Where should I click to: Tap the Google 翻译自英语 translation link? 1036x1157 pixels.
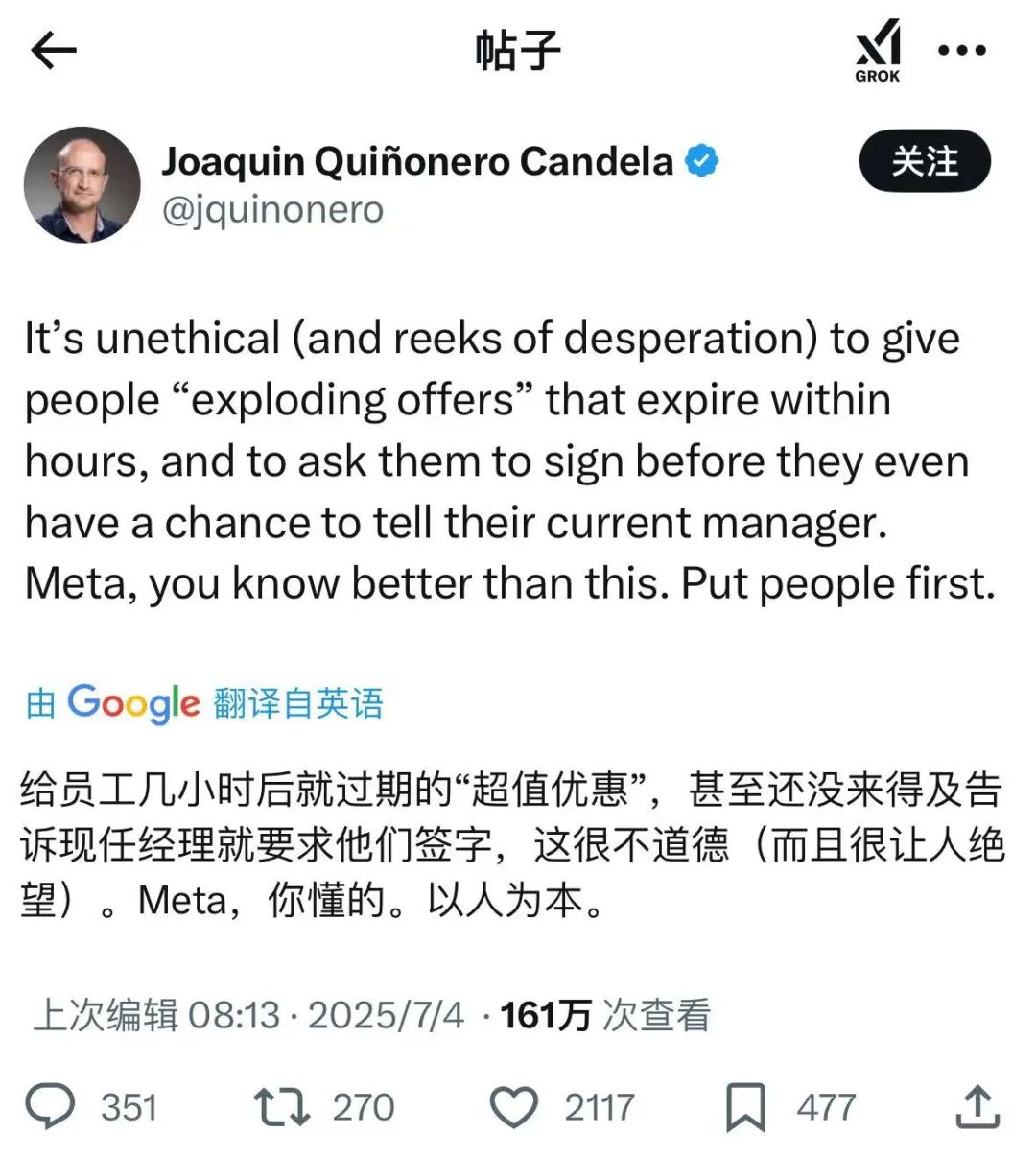click(204, 703)
